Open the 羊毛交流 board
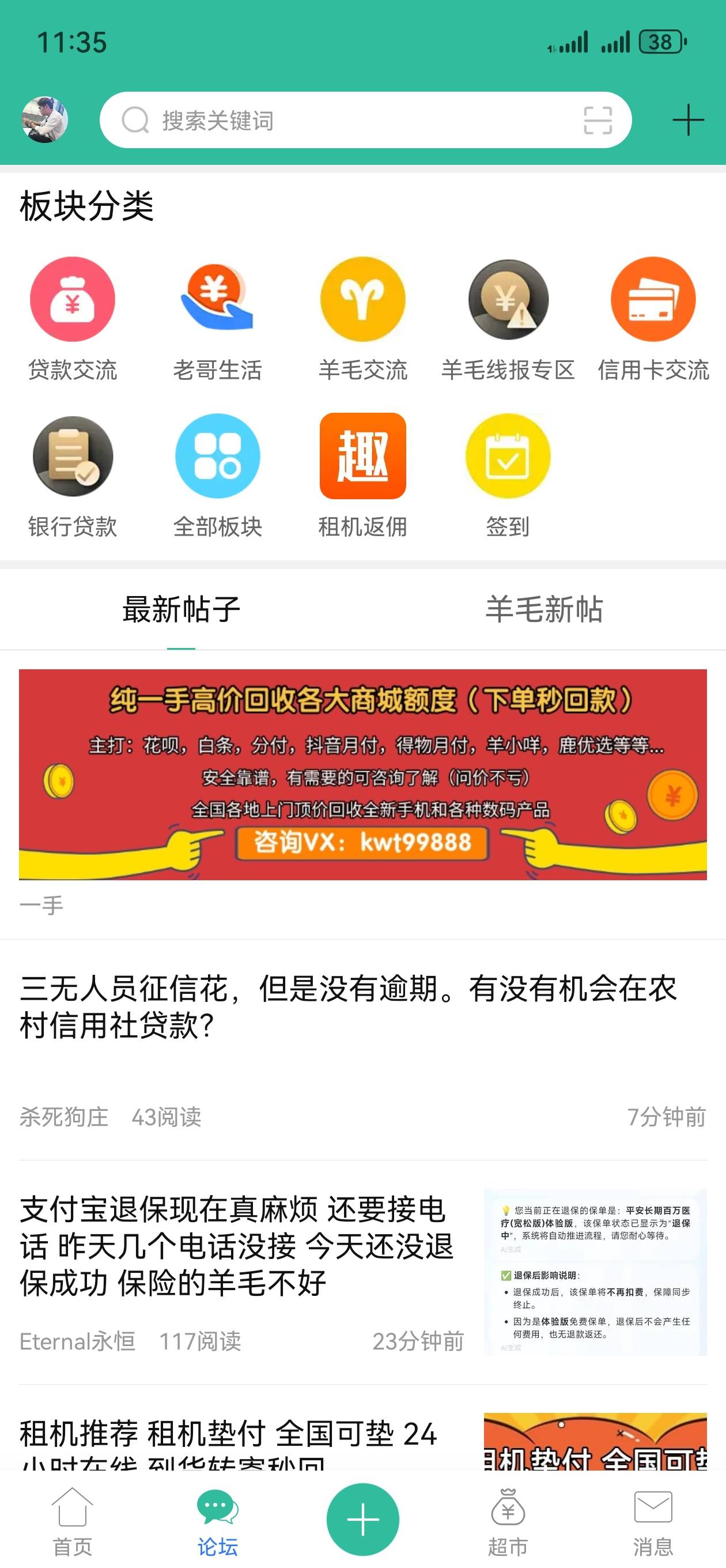Screen dimensions: 726x1568 (362, 319)
